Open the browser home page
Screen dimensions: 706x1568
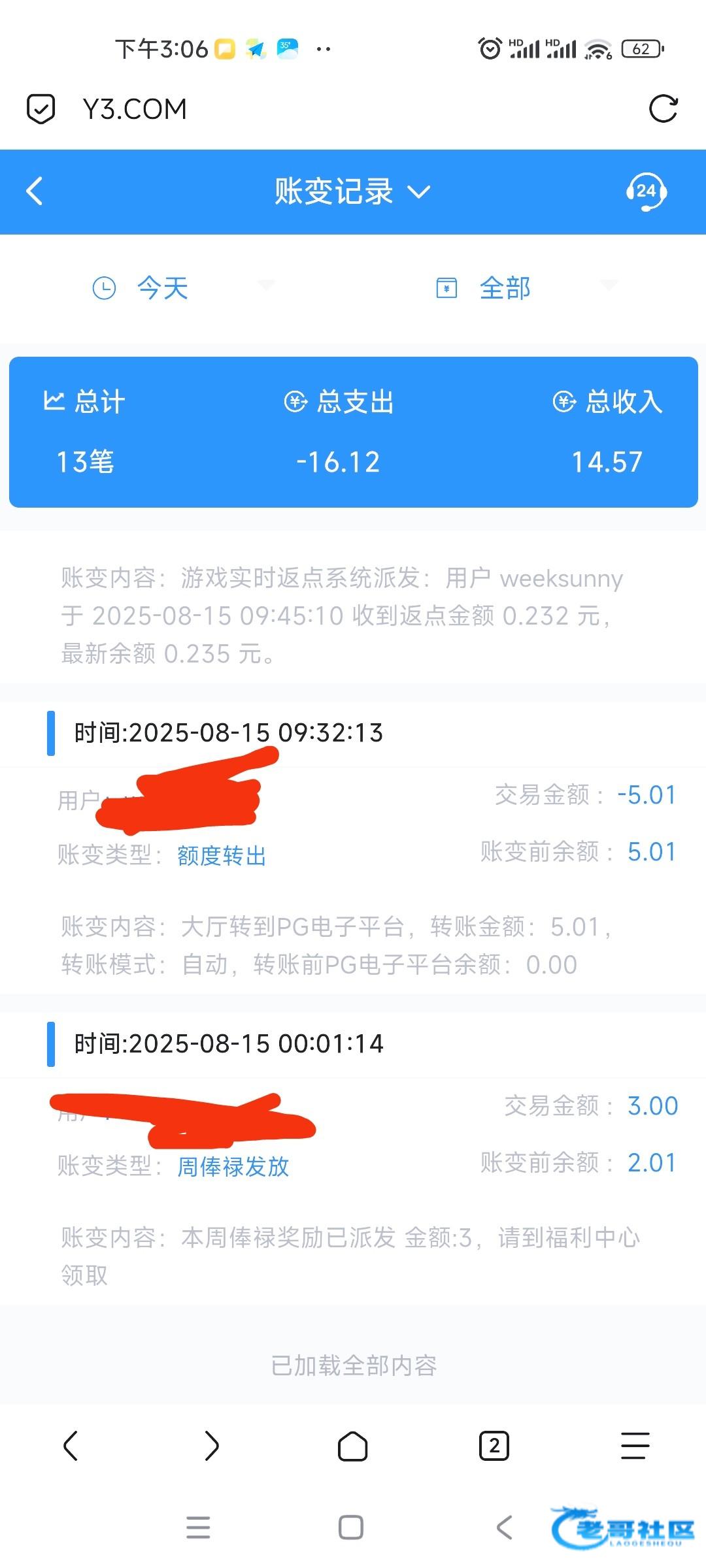[x=352, y=1445]
